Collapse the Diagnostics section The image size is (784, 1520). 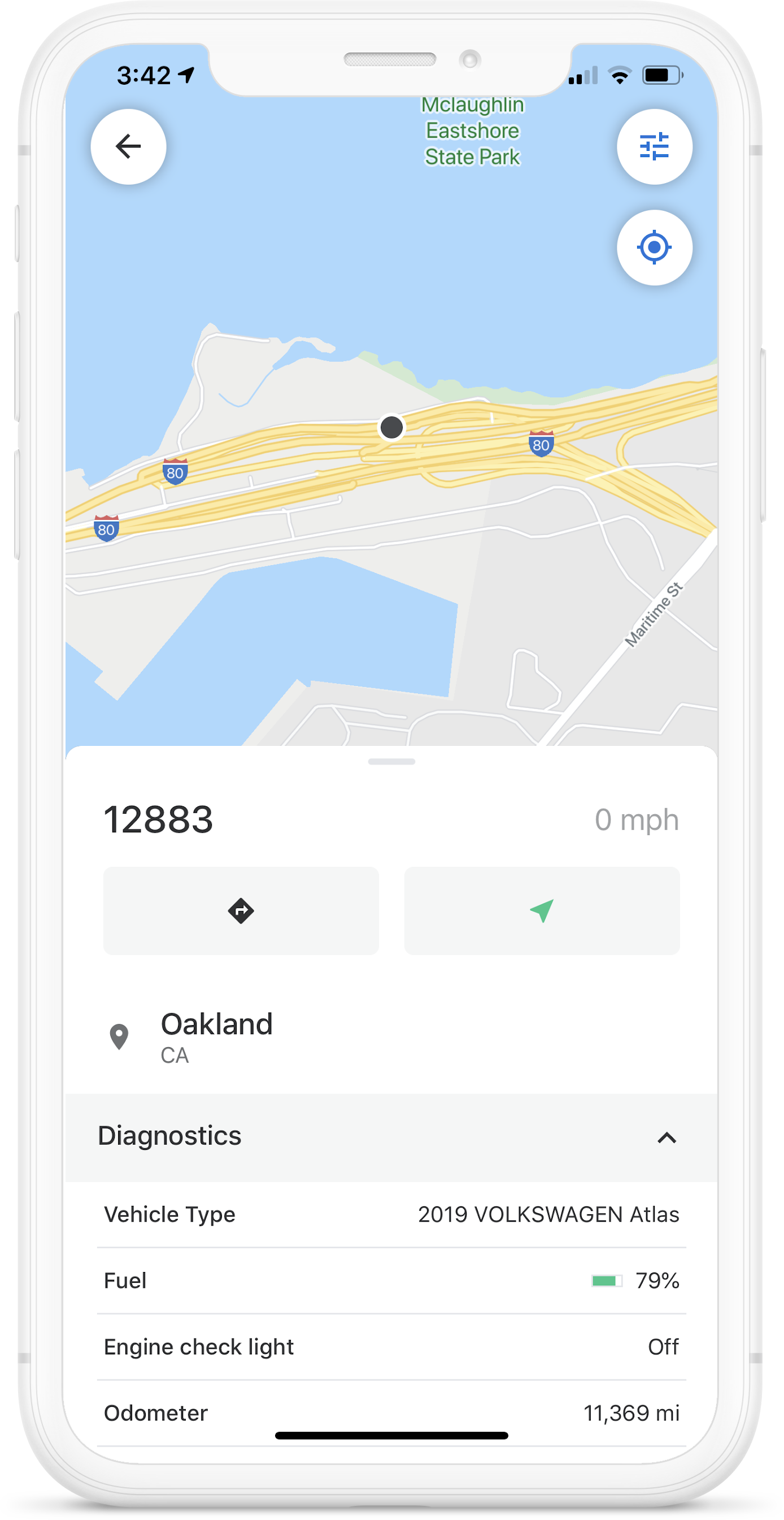pyautogui.click(x=666, y=1137)
